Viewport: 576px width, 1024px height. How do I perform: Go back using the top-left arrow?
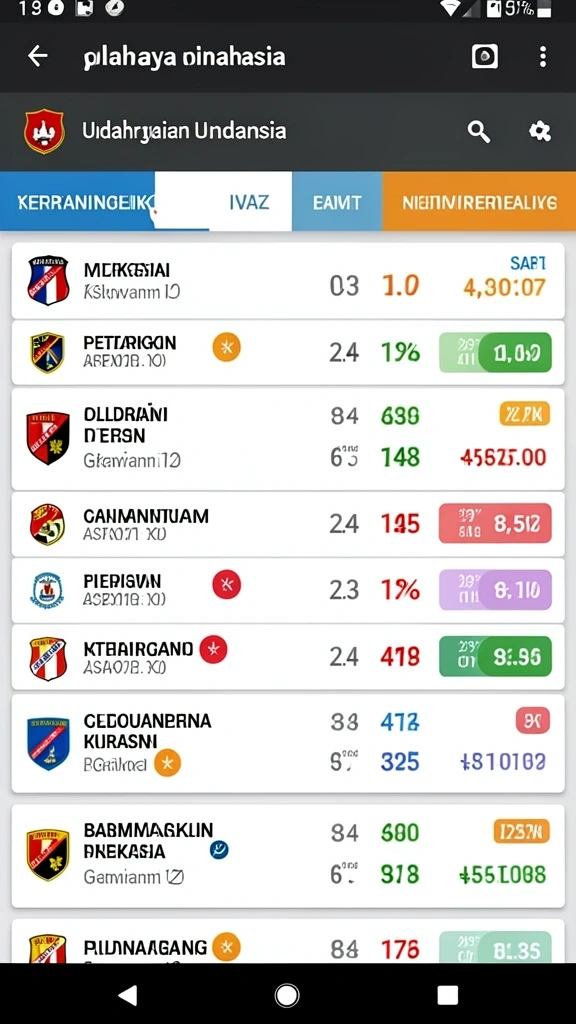click(x=37, y=57)
